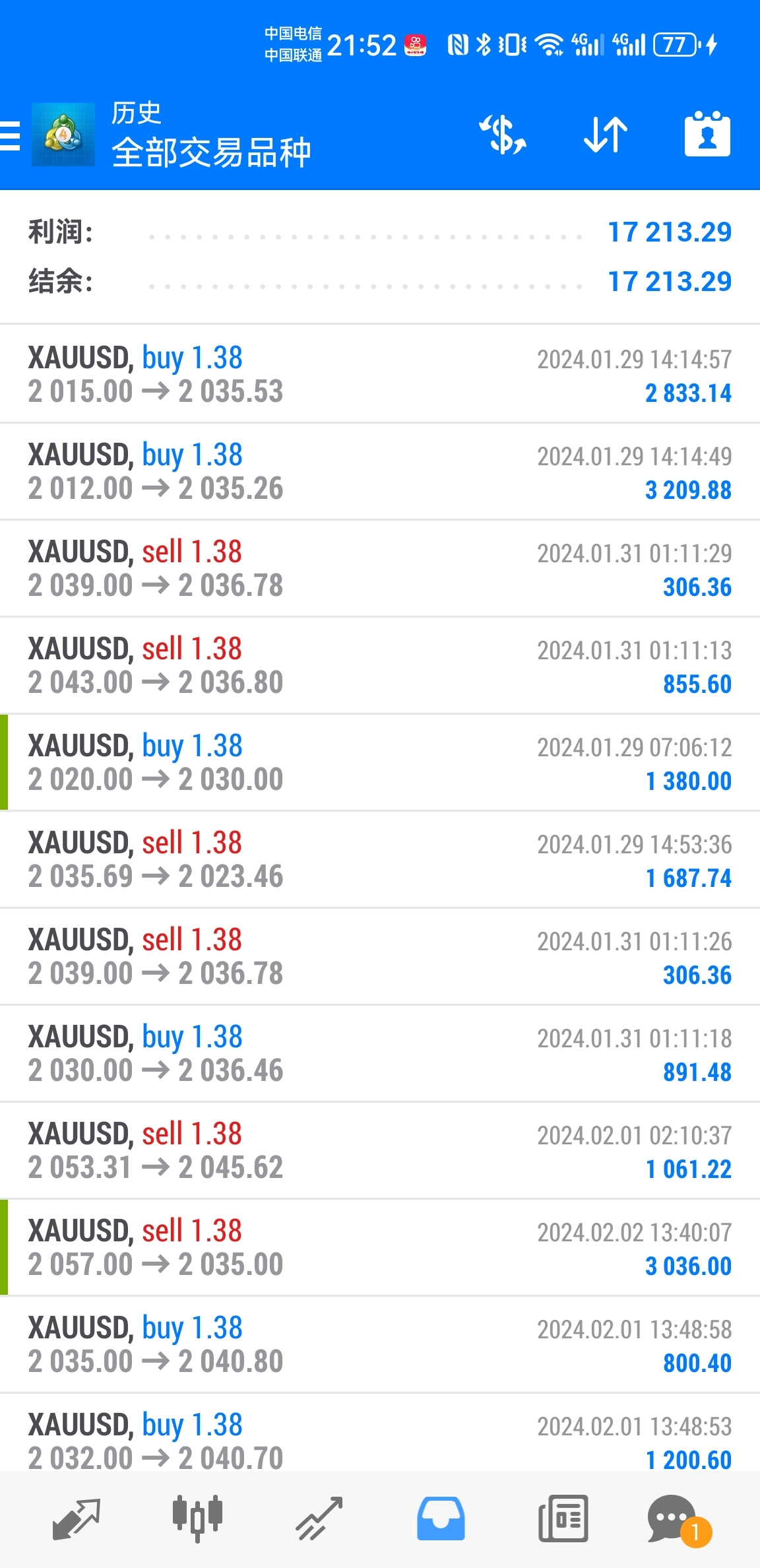Open the News tab
This screenshot has width=760, height=1568.
(563, 1519)
